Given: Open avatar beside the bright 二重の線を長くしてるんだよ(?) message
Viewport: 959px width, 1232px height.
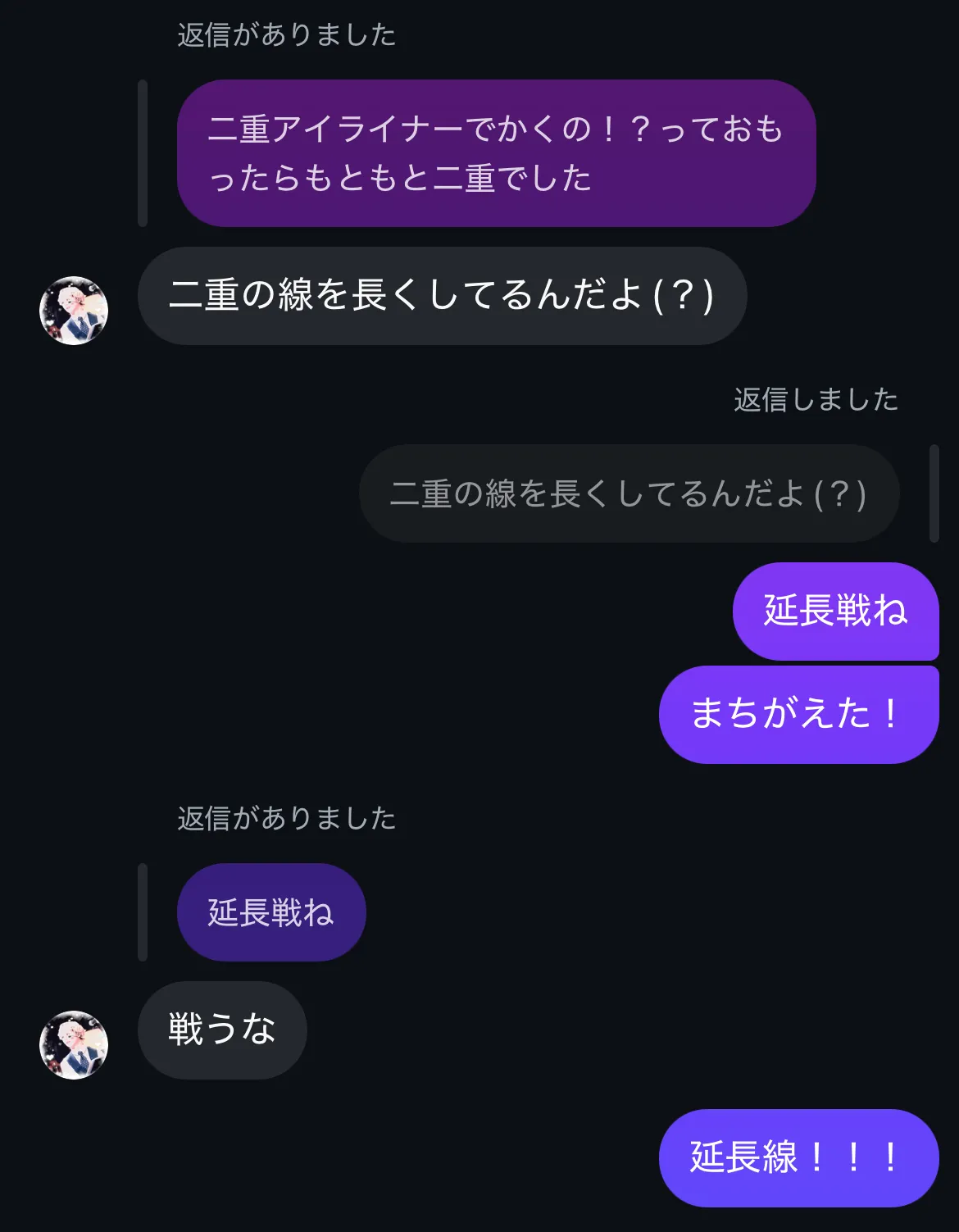Looking at the screenshot, I should pyautogui.click(x=74, y=310).
